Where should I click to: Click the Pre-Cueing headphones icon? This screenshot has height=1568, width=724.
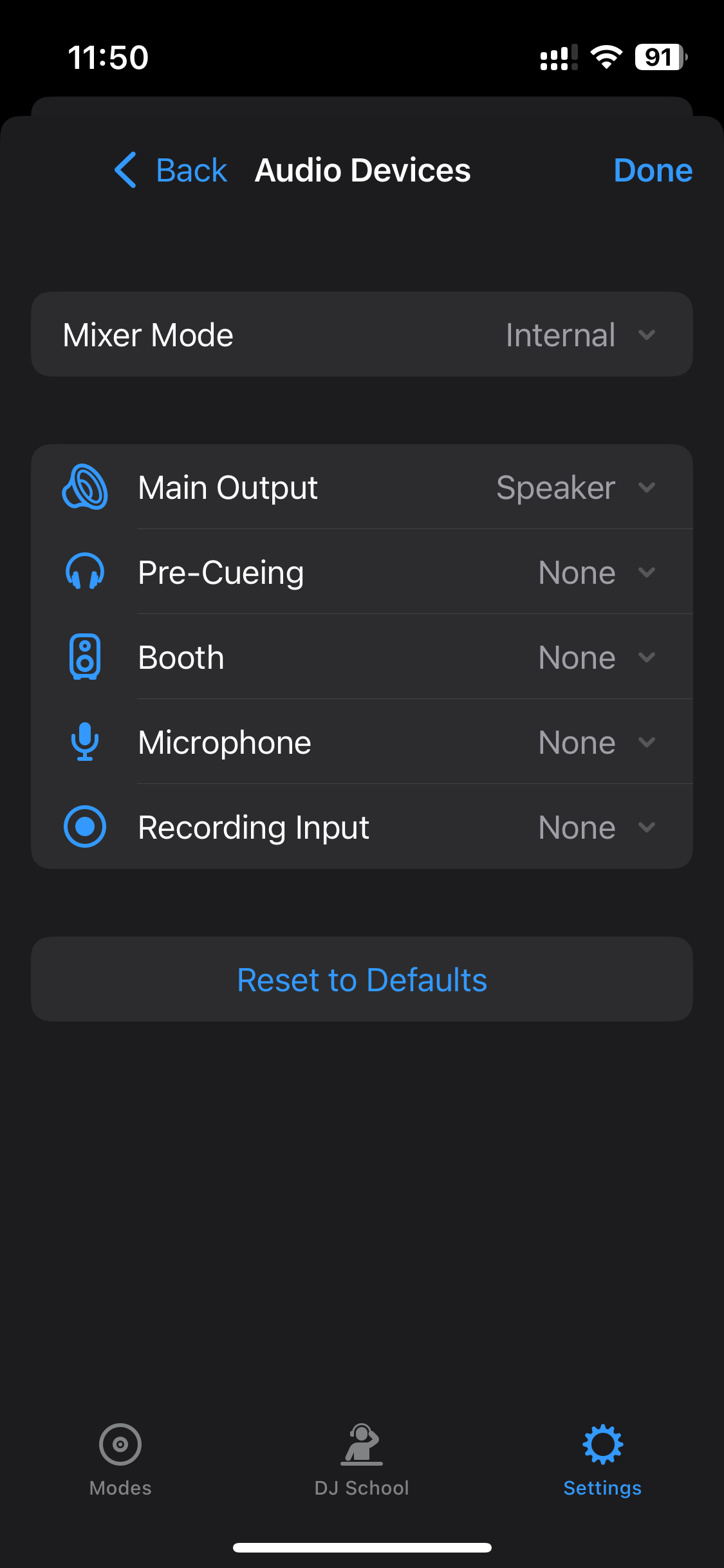coord(86,572)
